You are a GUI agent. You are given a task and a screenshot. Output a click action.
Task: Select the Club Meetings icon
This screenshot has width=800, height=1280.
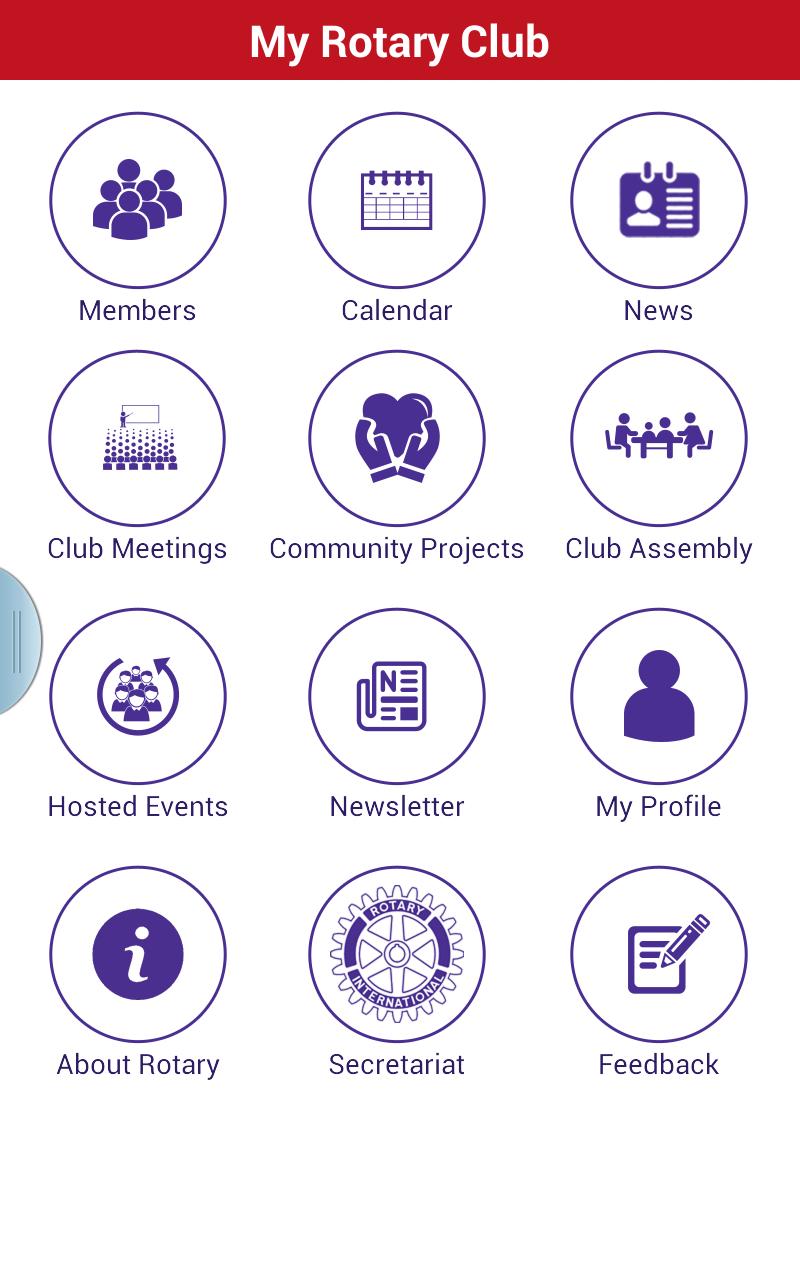(x=137, y=438)
